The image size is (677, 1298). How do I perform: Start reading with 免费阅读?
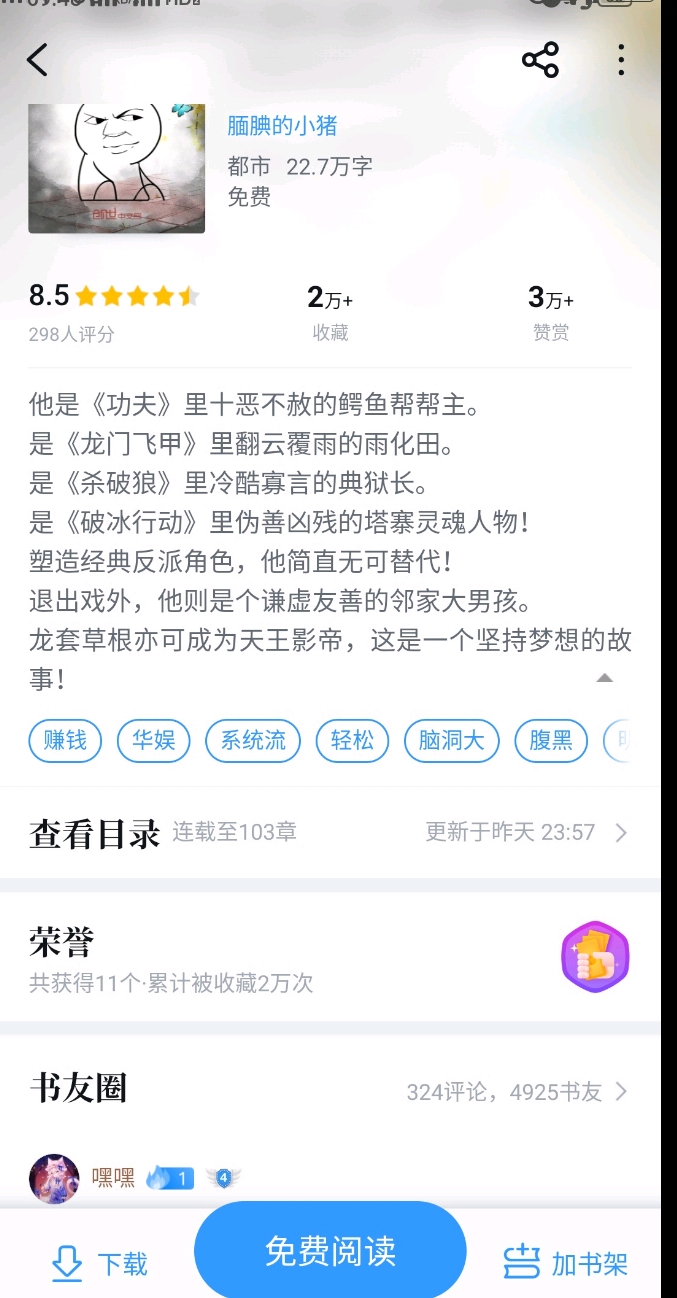pyautogui.click(x=330, y=1252)
